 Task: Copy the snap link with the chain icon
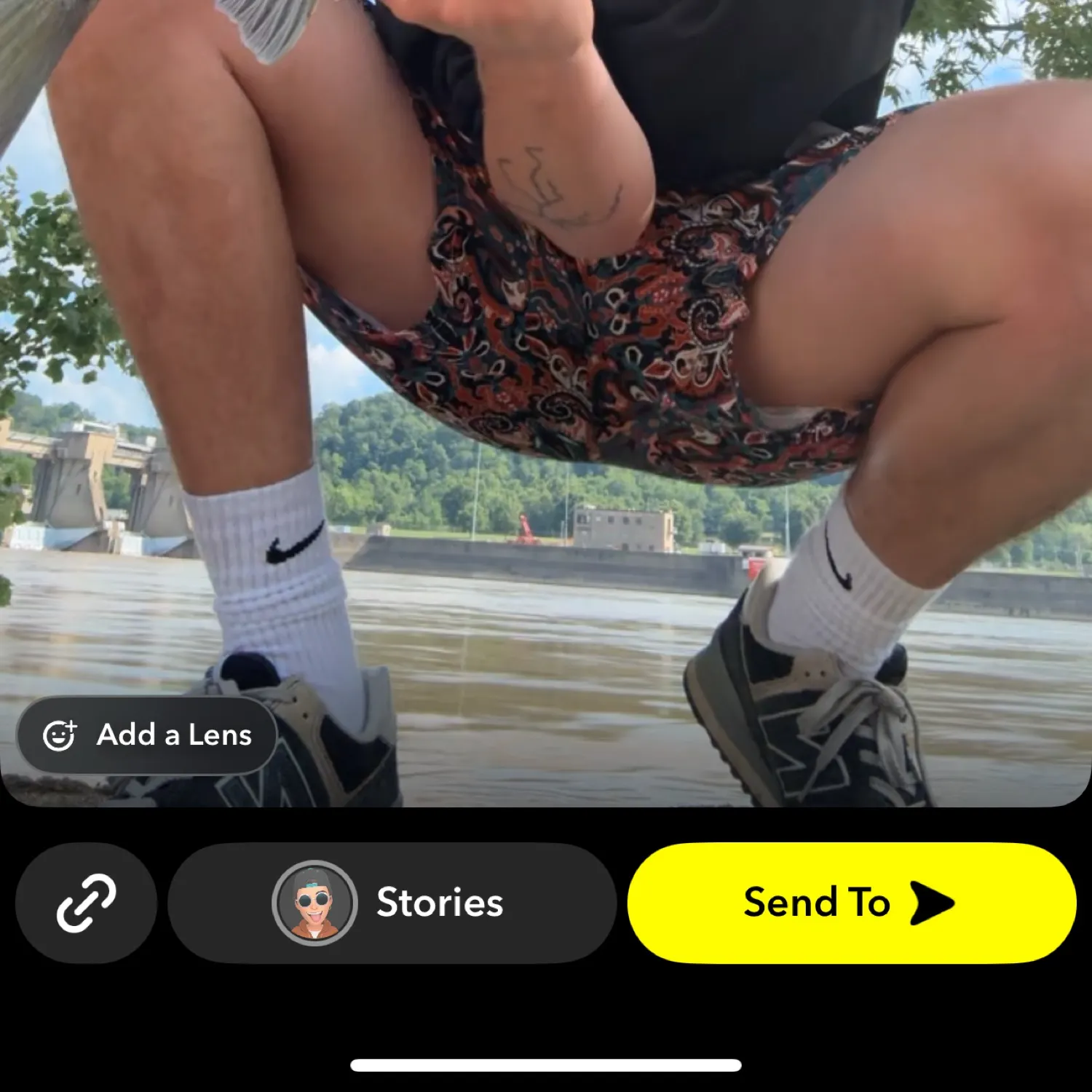coord(86,903)
